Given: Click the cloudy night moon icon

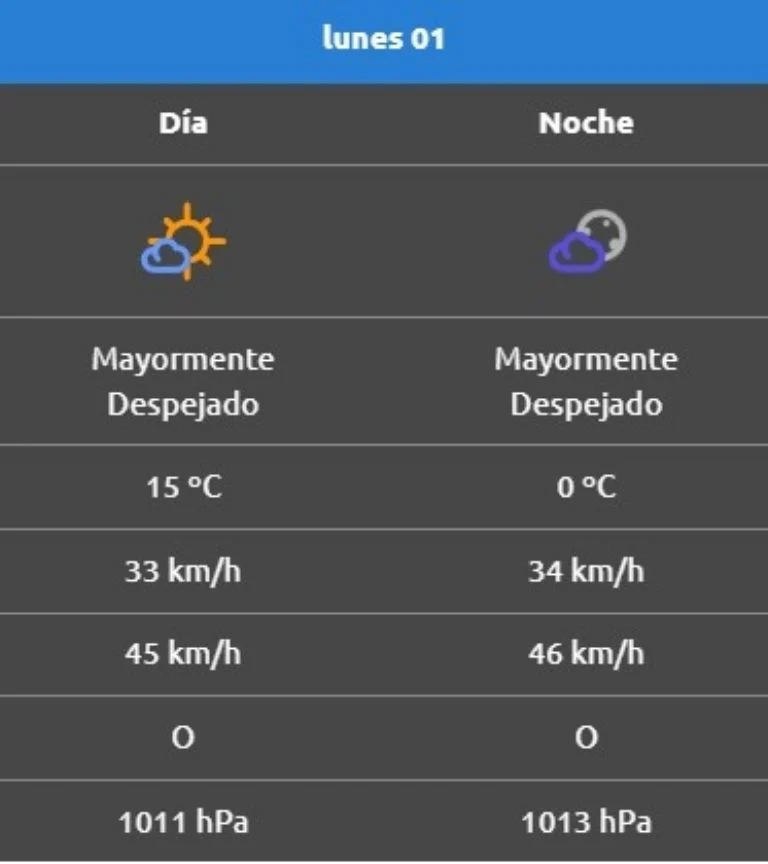Looking at the screenshot, I should click(585, 240).
